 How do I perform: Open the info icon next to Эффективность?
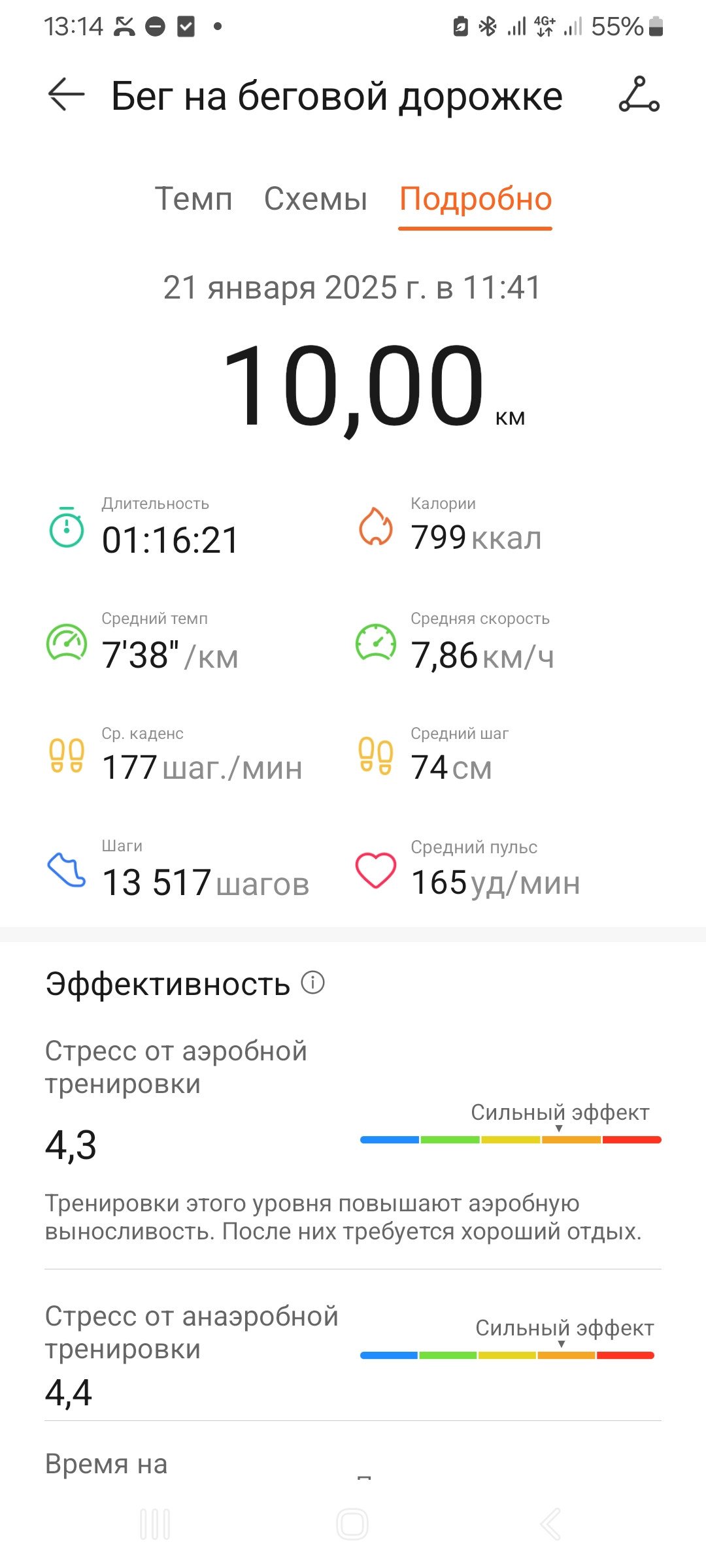(312, 982)
